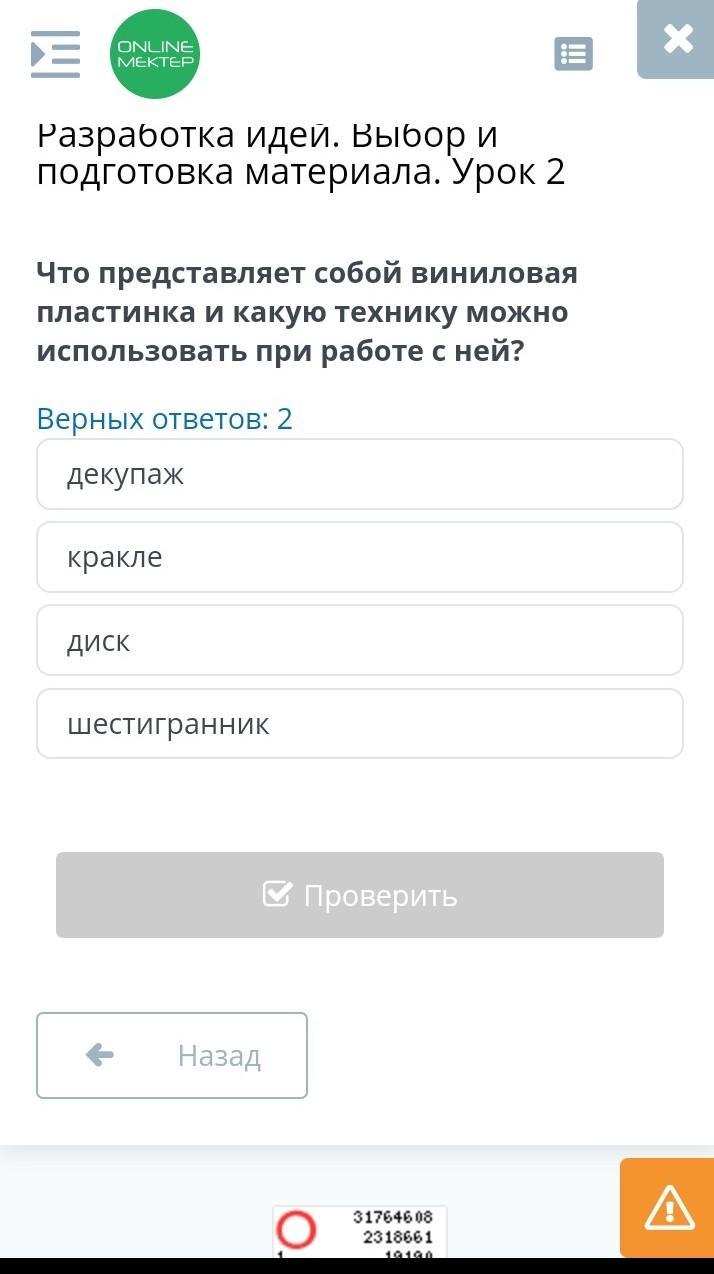Open the side drawer menu
Image resolution: width=714 pixels, height=1274 pixels.
point(55,54)
